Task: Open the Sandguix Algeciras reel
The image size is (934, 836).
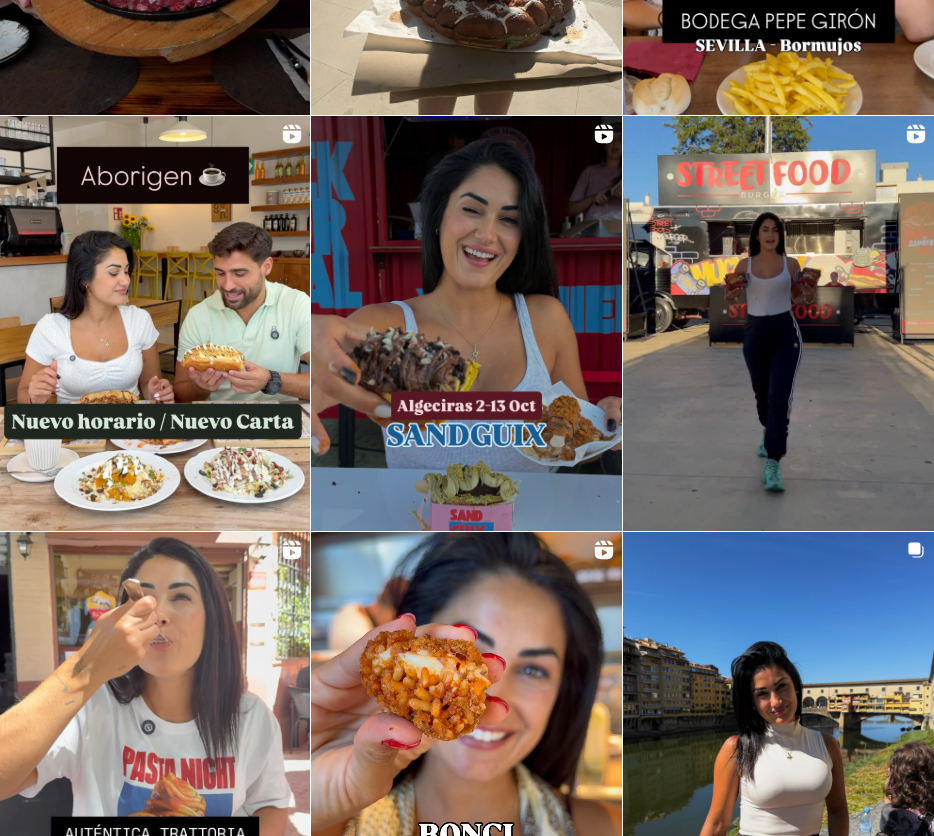Action: point(466,323)
